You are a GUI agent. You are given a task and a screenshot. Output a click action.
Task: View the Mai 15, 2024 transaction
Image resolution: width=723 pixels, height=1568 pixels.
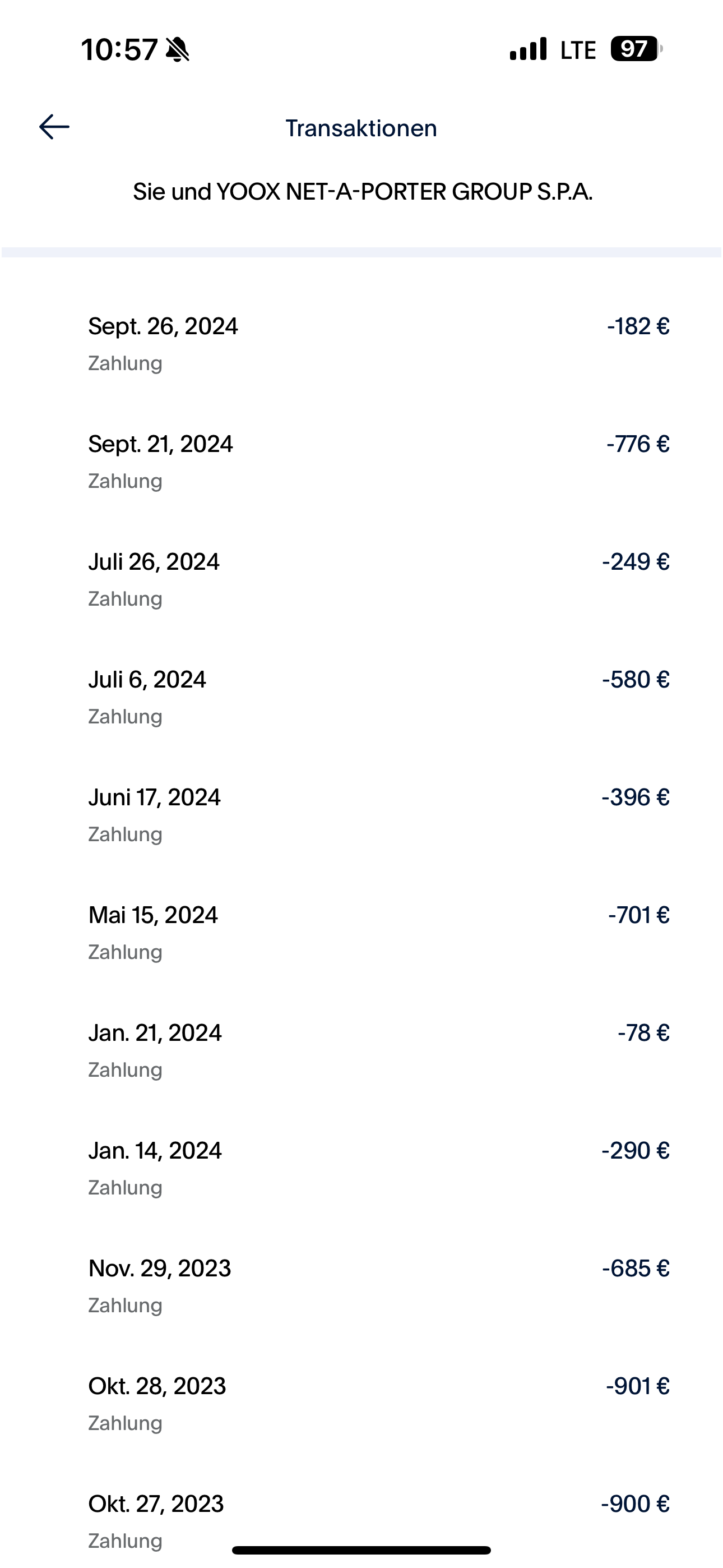(x=361, y=933)
